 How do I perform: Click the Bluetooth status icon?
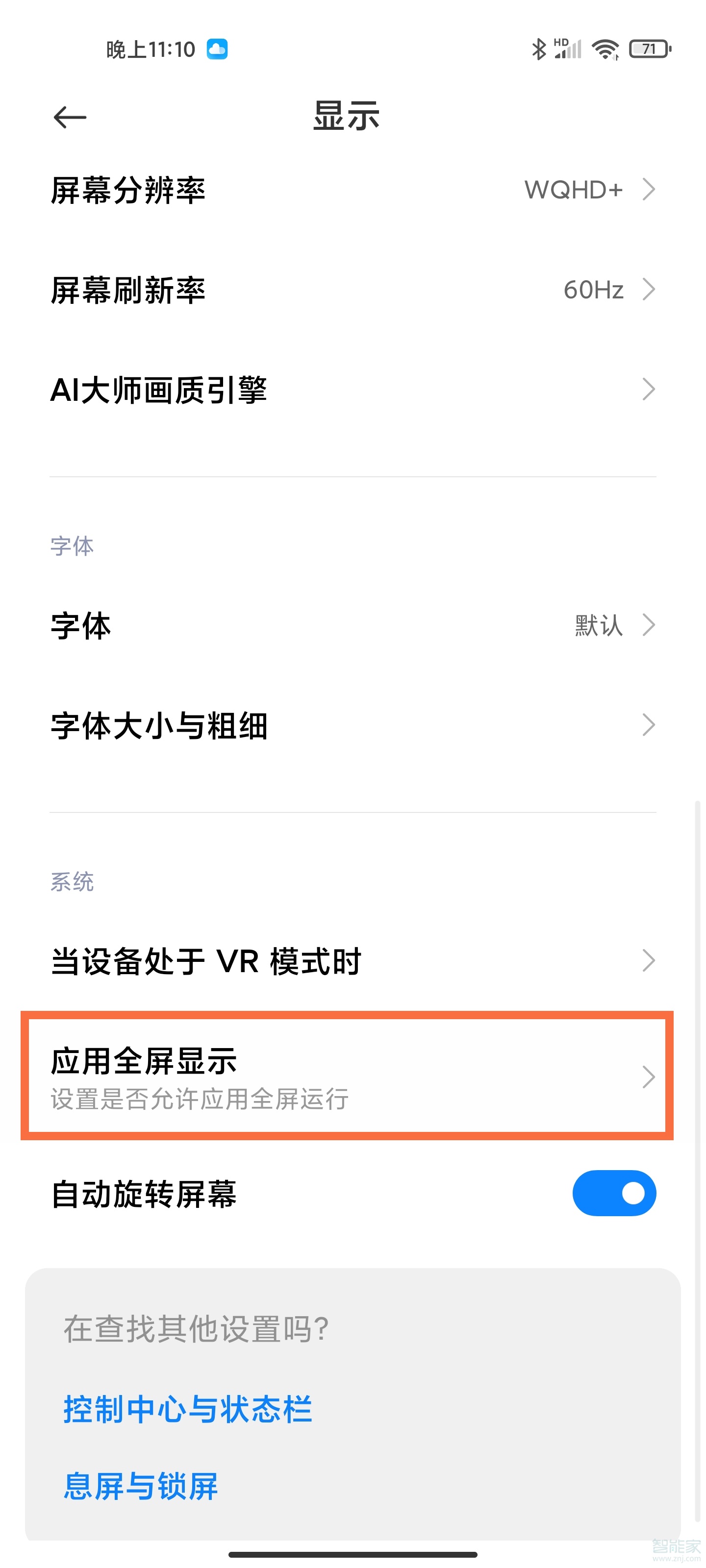coord(538,49)
